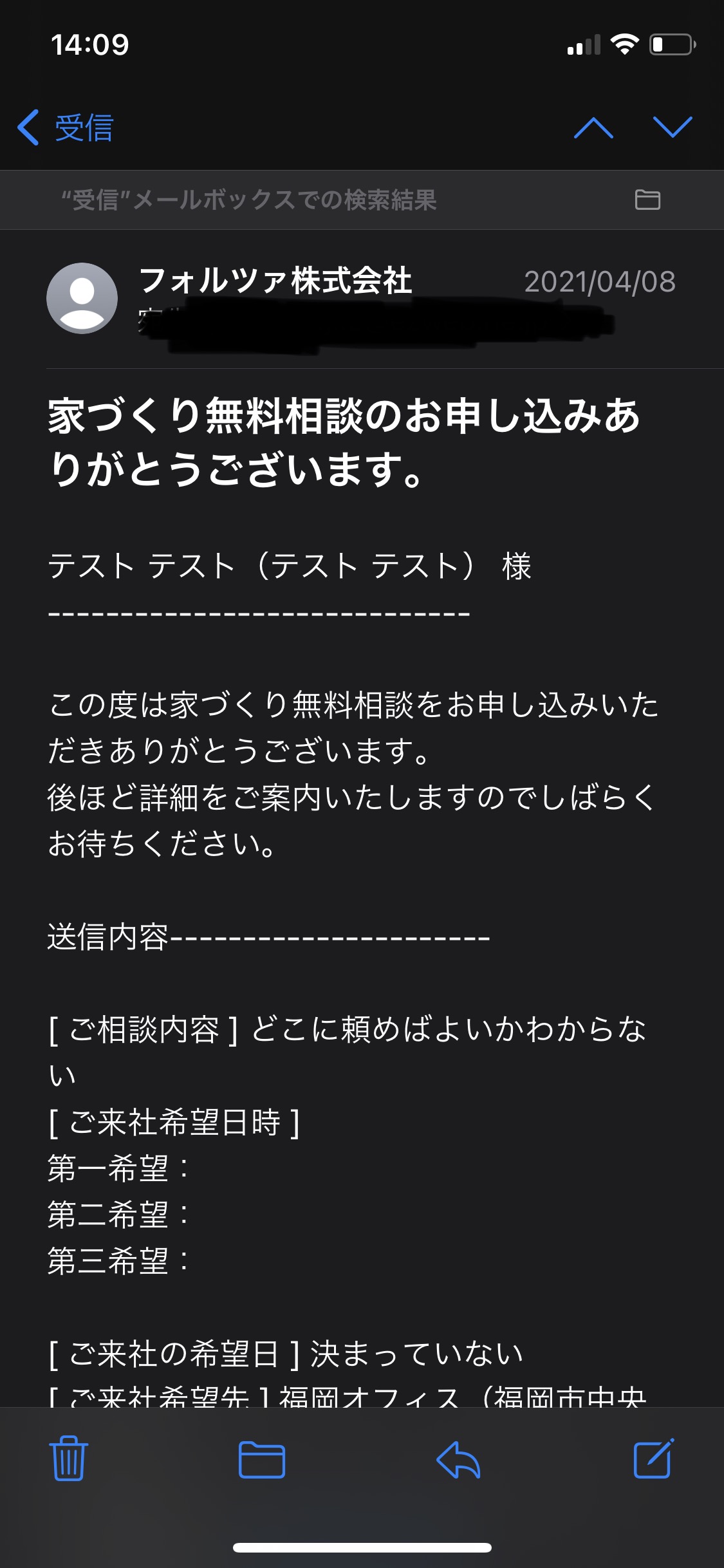Reply to this email
The width and height of the screenshot is (724, 1568).
458,1459
